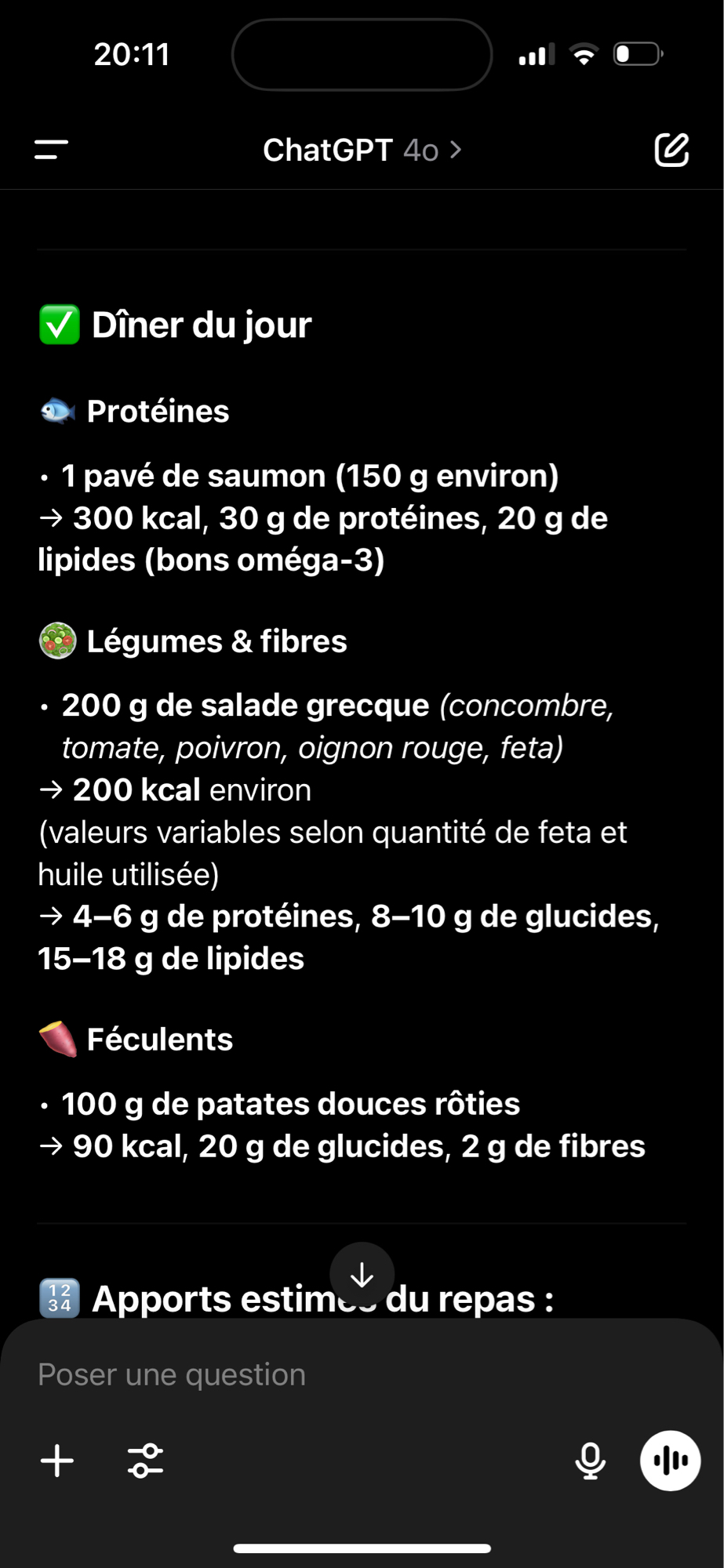Tap the scroll-to-bottom arrow icon
This screenshot has height=1568, width=724.
[362, 1274]
